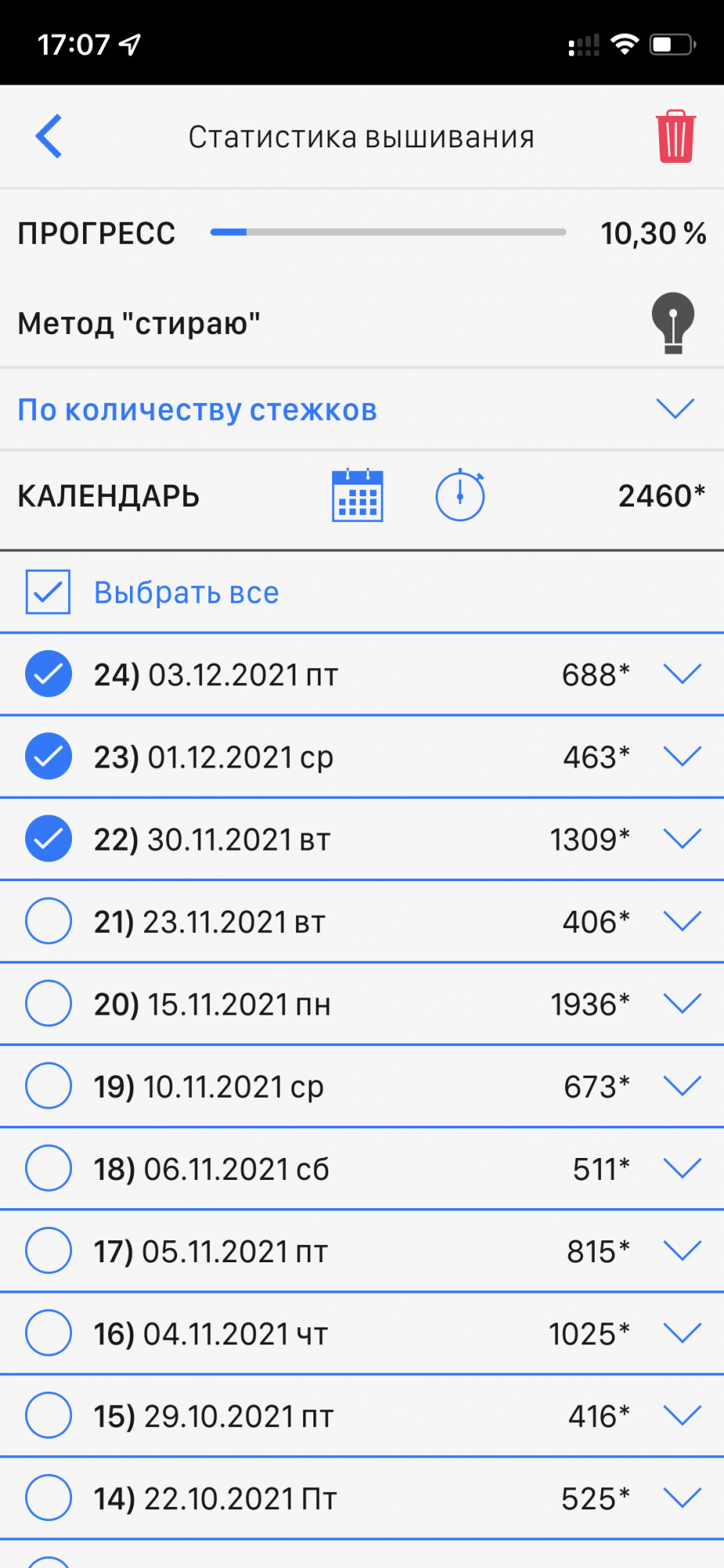This screenshot has height=1568, width=724.
Task: Uncheck the 03.12.2021 entry
Action: tap(49, 674)
